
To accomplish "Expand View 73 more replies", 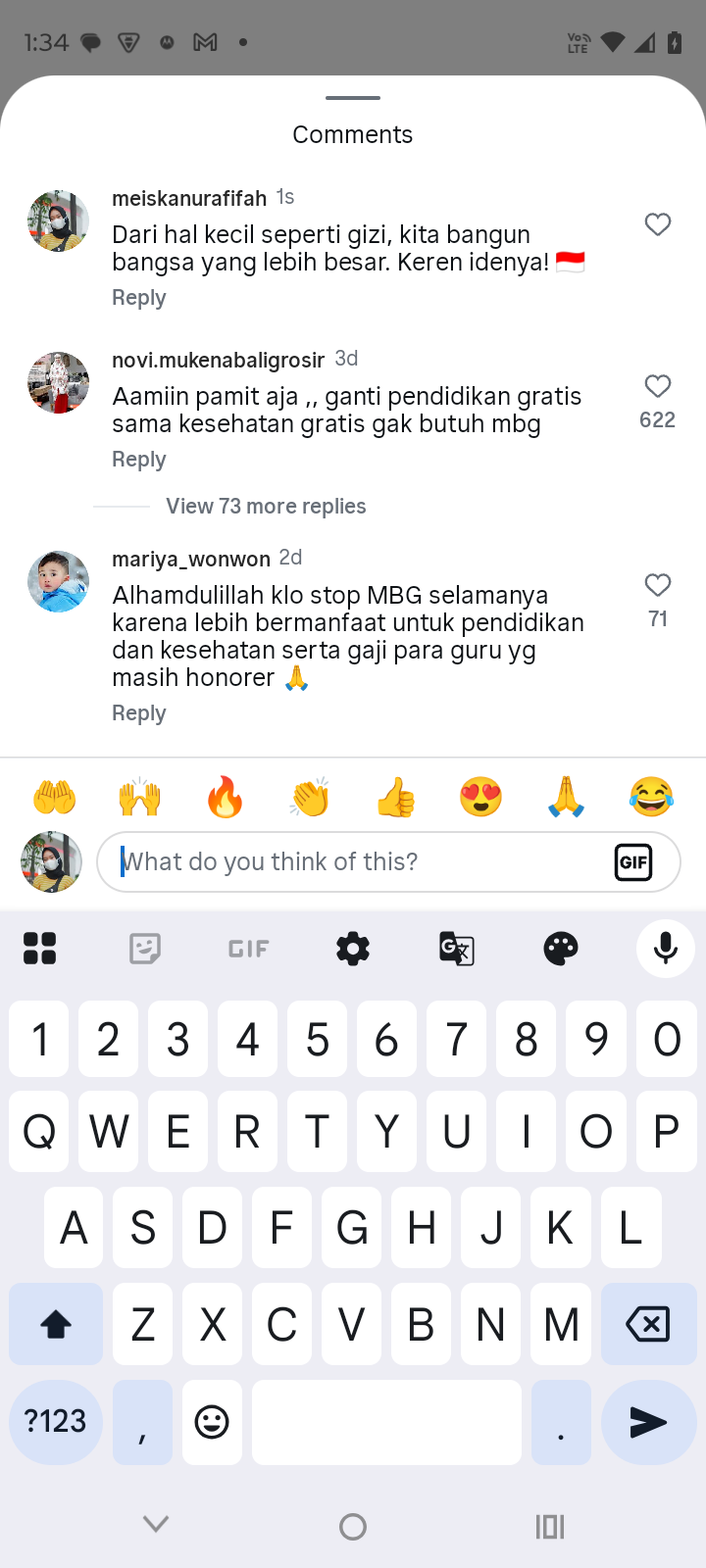I will pos(266,507).
